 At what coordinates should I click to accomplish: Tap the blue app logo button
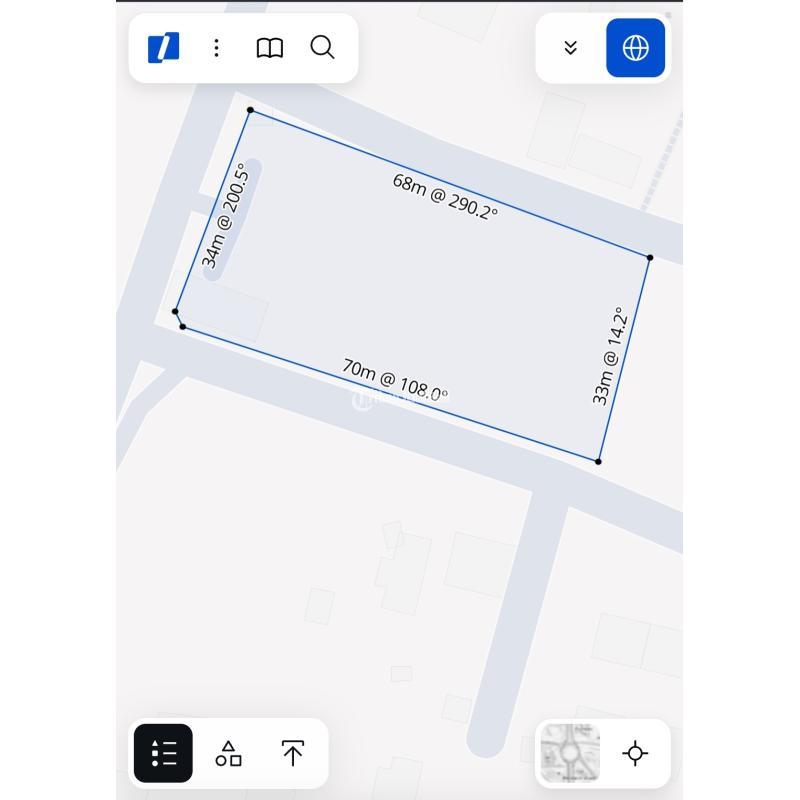point(163,48)
